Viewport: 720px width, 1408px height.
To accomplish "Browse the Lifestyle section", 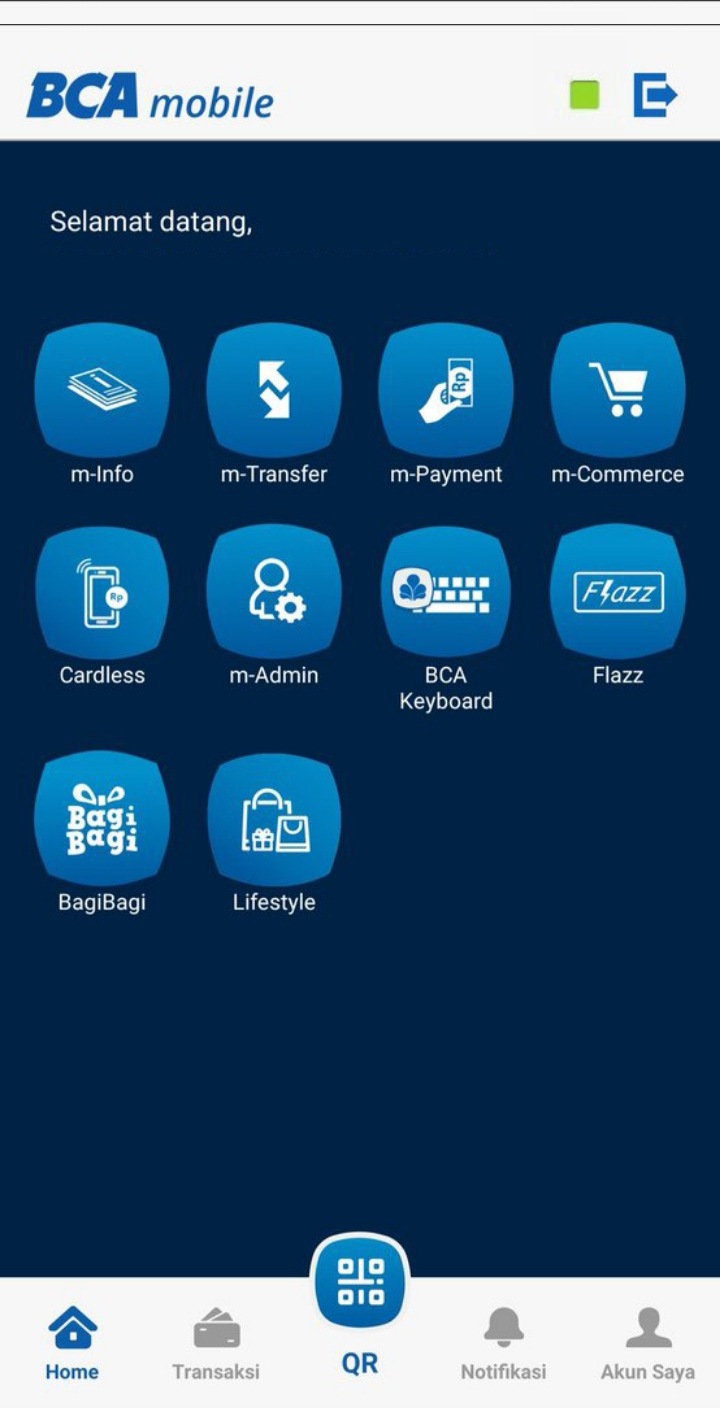I will click(274, 818).
